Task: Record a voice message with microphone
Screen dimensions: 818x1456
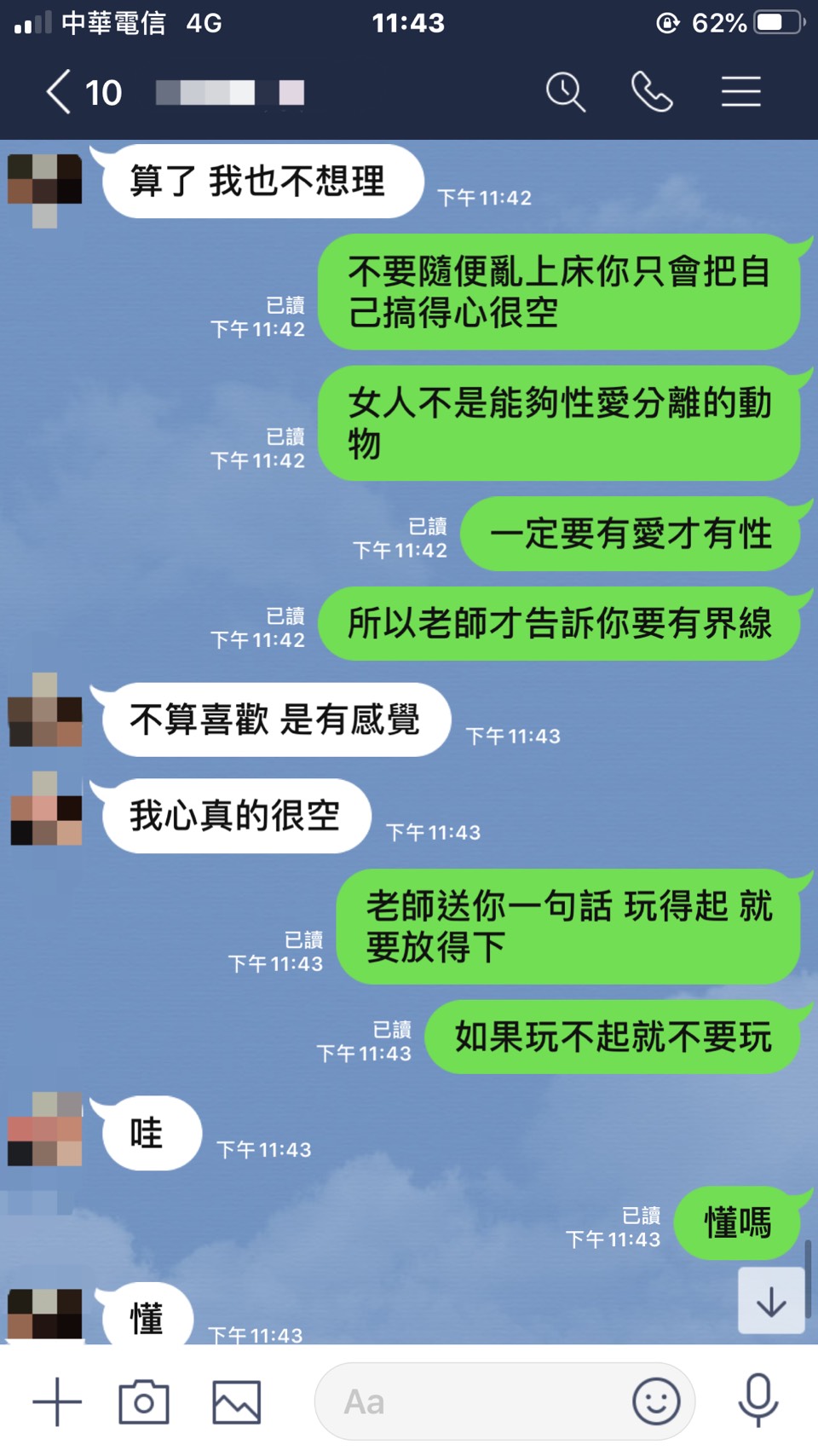Action: click(758, 1401)
